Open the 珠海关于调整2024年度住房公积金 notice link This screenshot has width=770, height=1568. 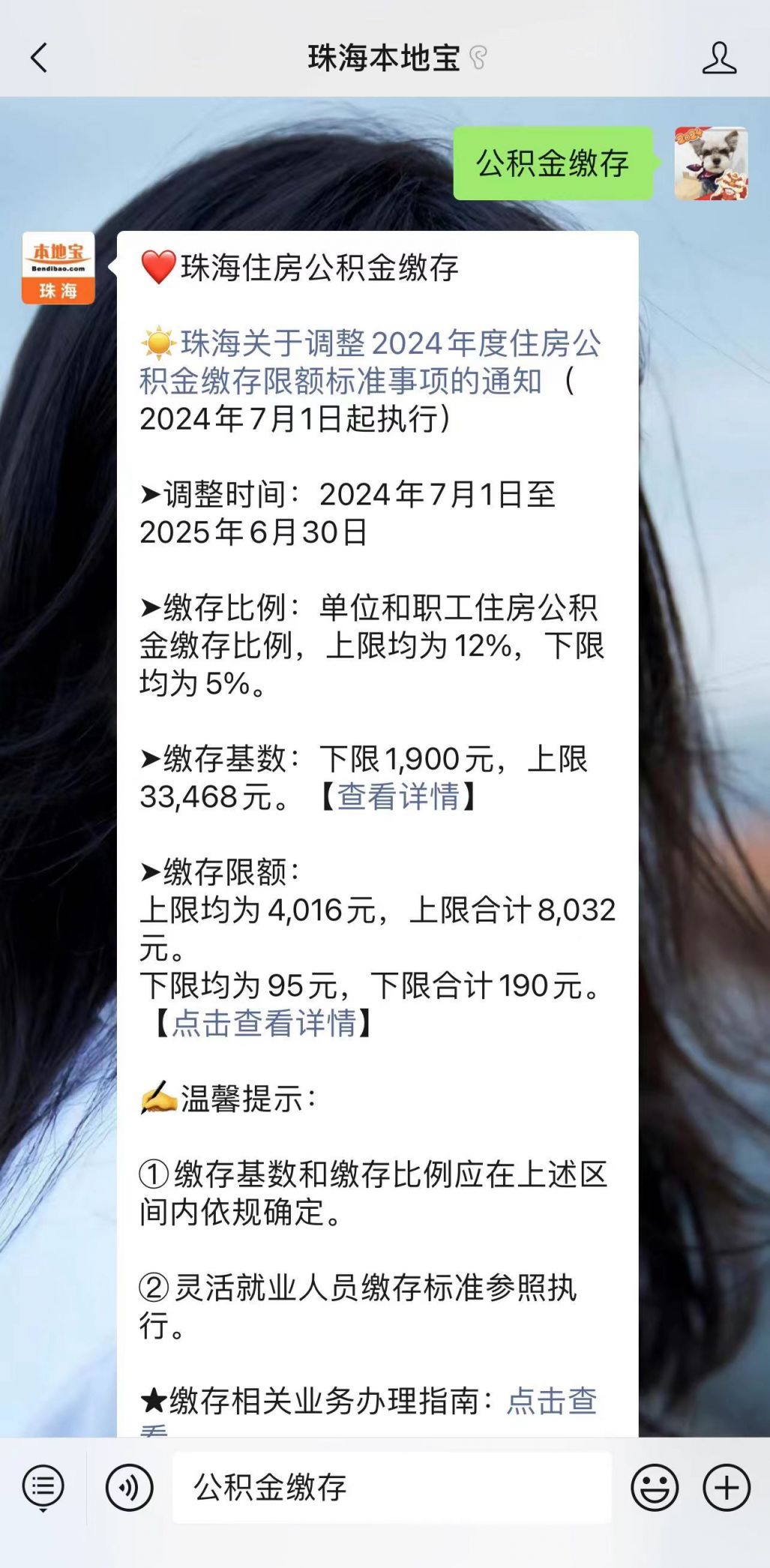[370, 362]
